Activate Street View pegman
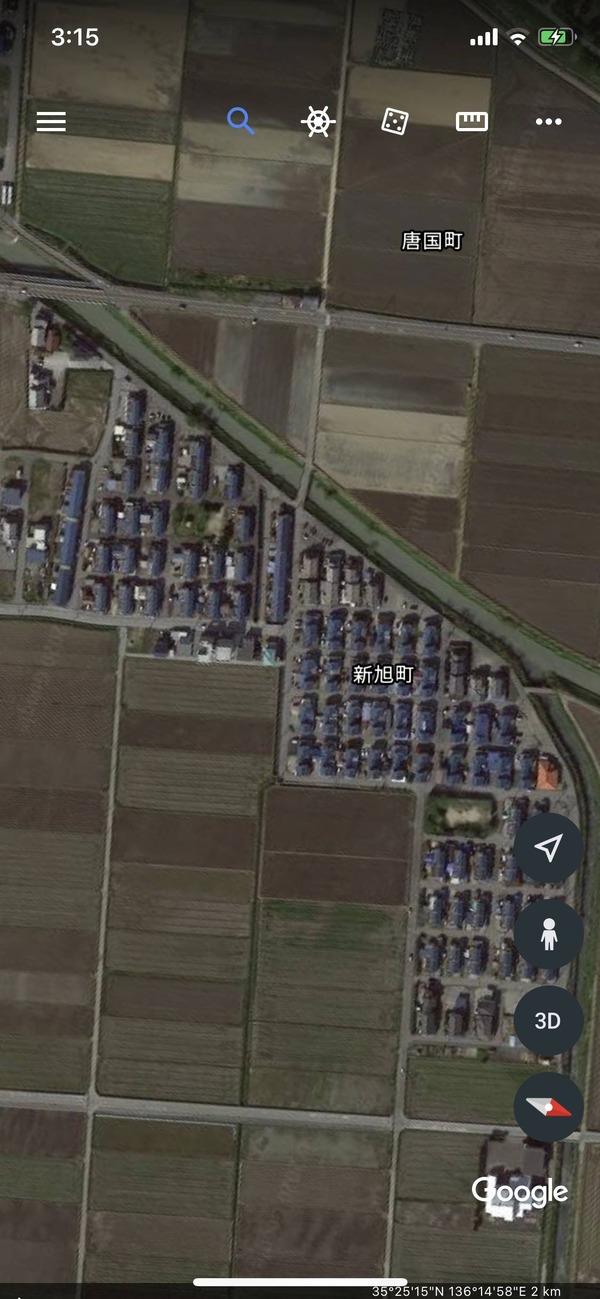The height and width of the screenshot is (1299, 600). click(548, 934)
